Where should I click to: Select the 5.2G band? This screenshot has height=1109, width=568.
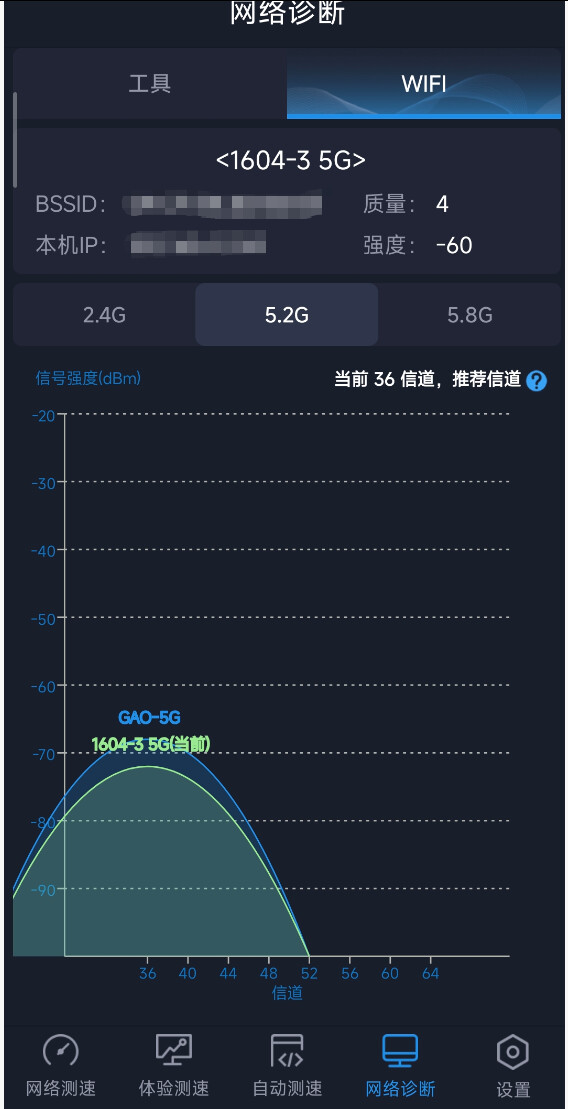coord(286,315)
